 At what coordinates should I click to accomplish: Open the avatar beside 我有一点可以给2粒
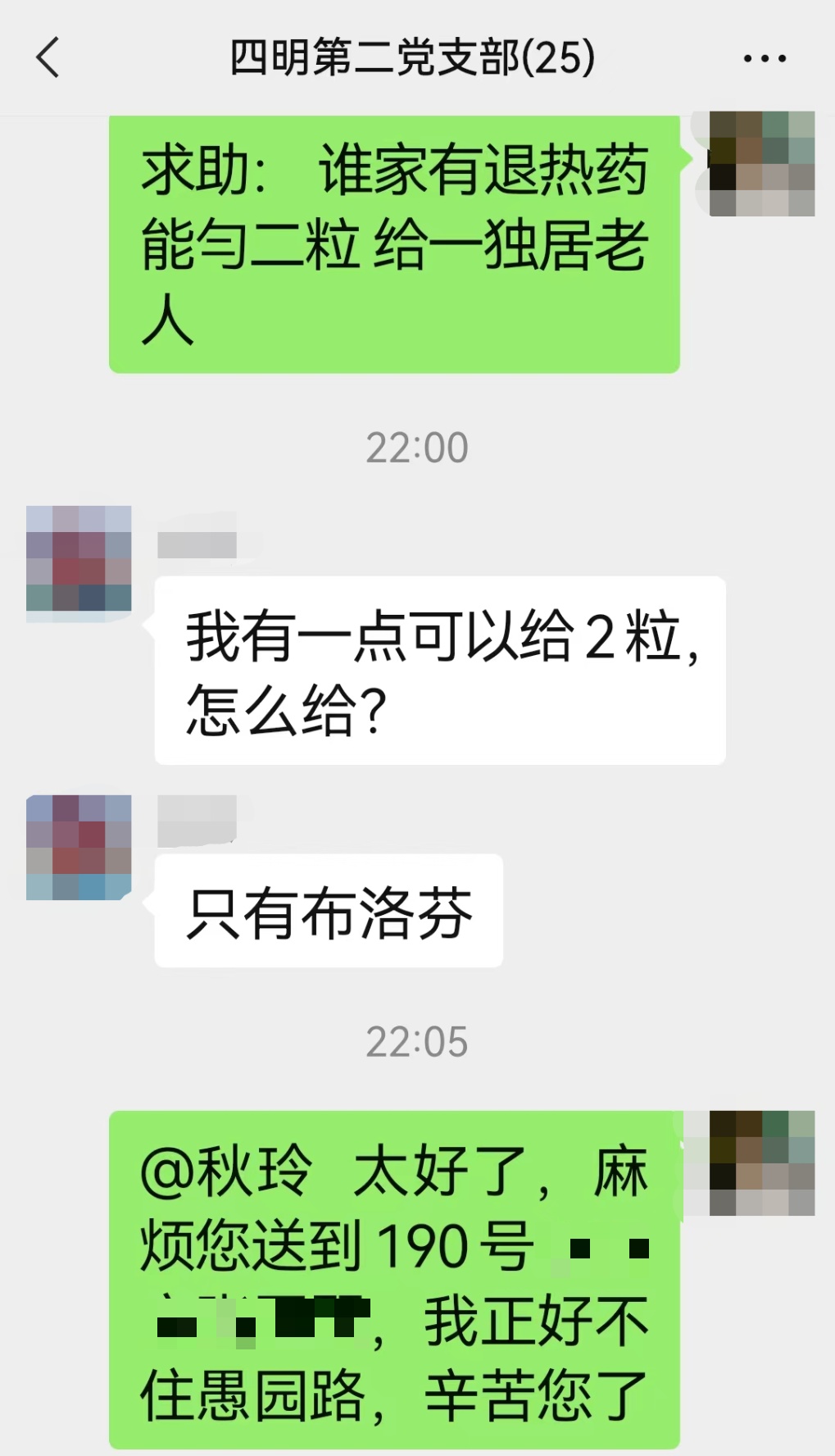click(x=79, y=558)
